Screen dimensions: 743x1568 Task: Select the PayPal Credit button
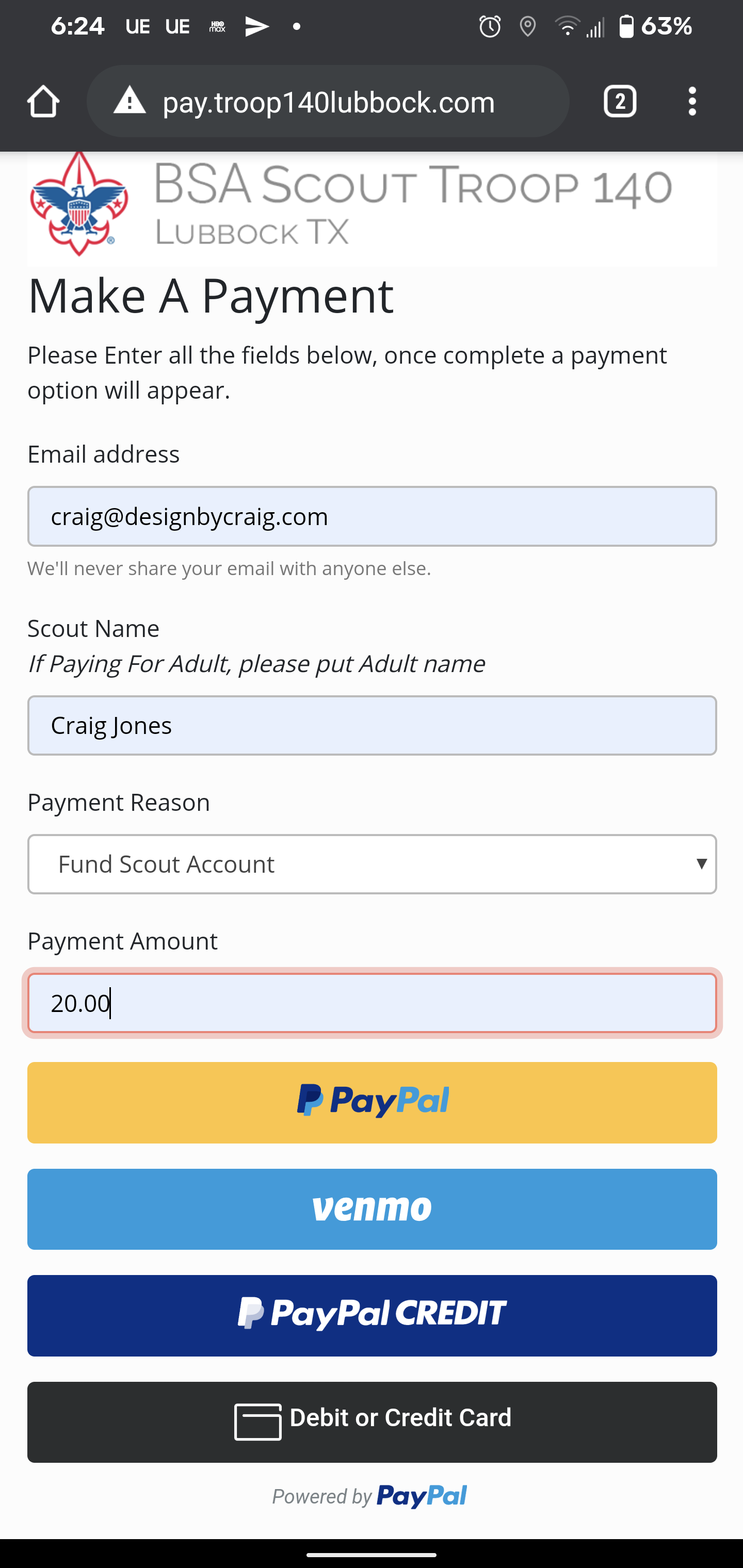pyautogui.click(x=372, y=1315)
